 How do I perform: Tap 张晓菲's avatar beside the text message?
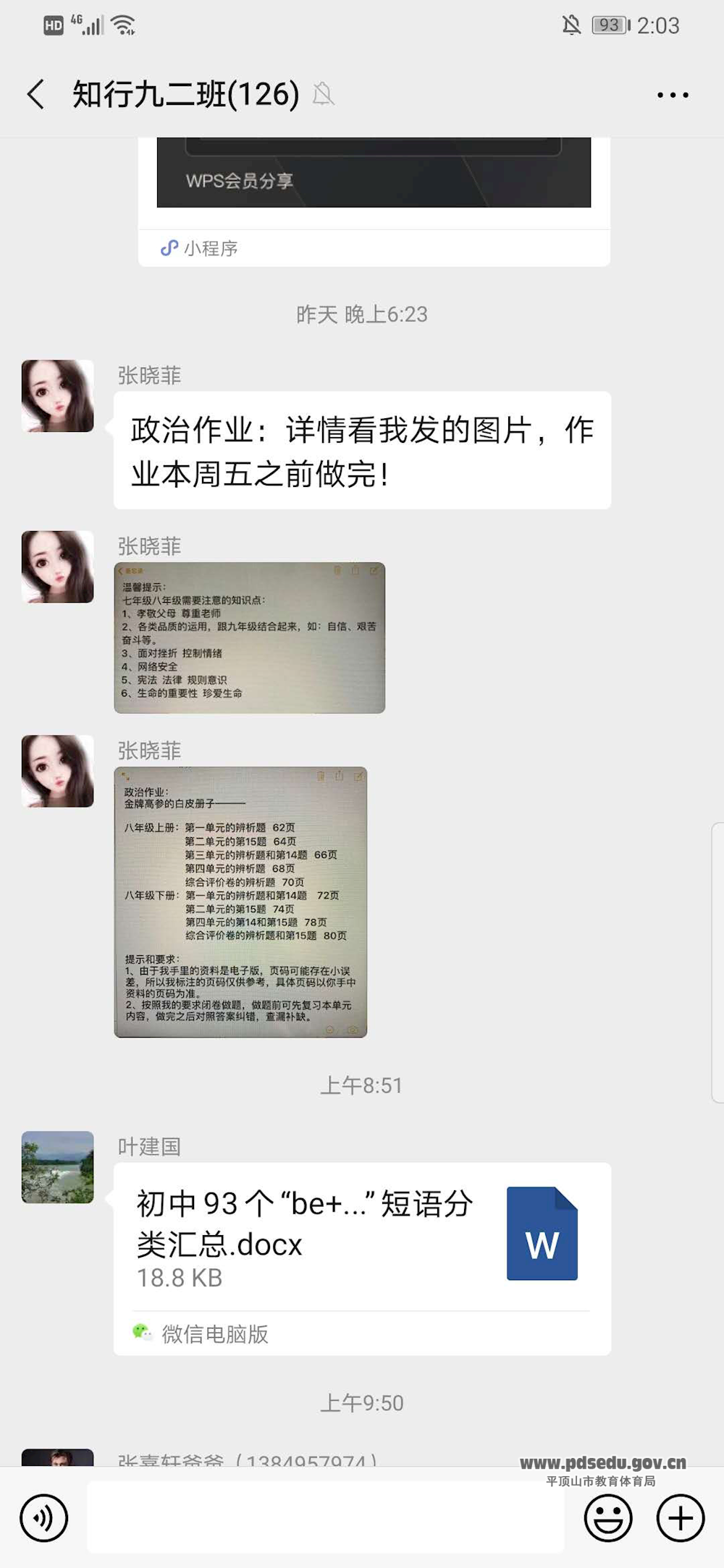coord(58,397)
